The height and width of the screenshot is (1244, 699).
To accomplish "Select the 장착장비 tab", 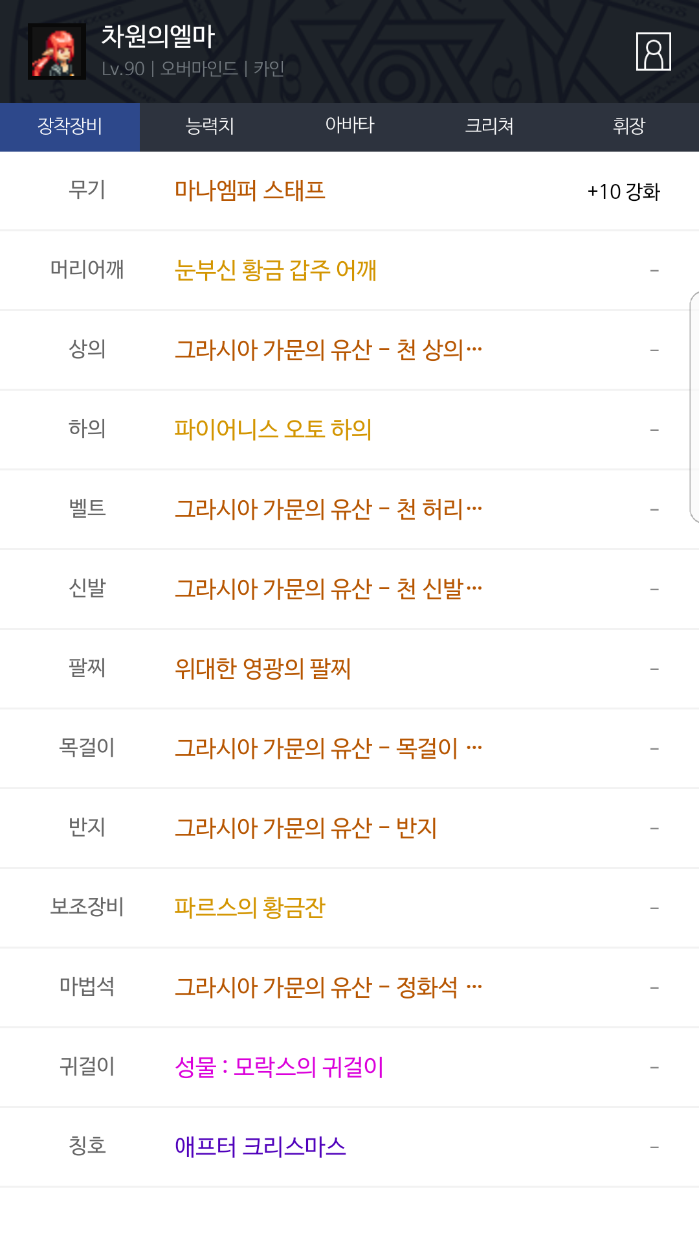I will coord(70,126).
